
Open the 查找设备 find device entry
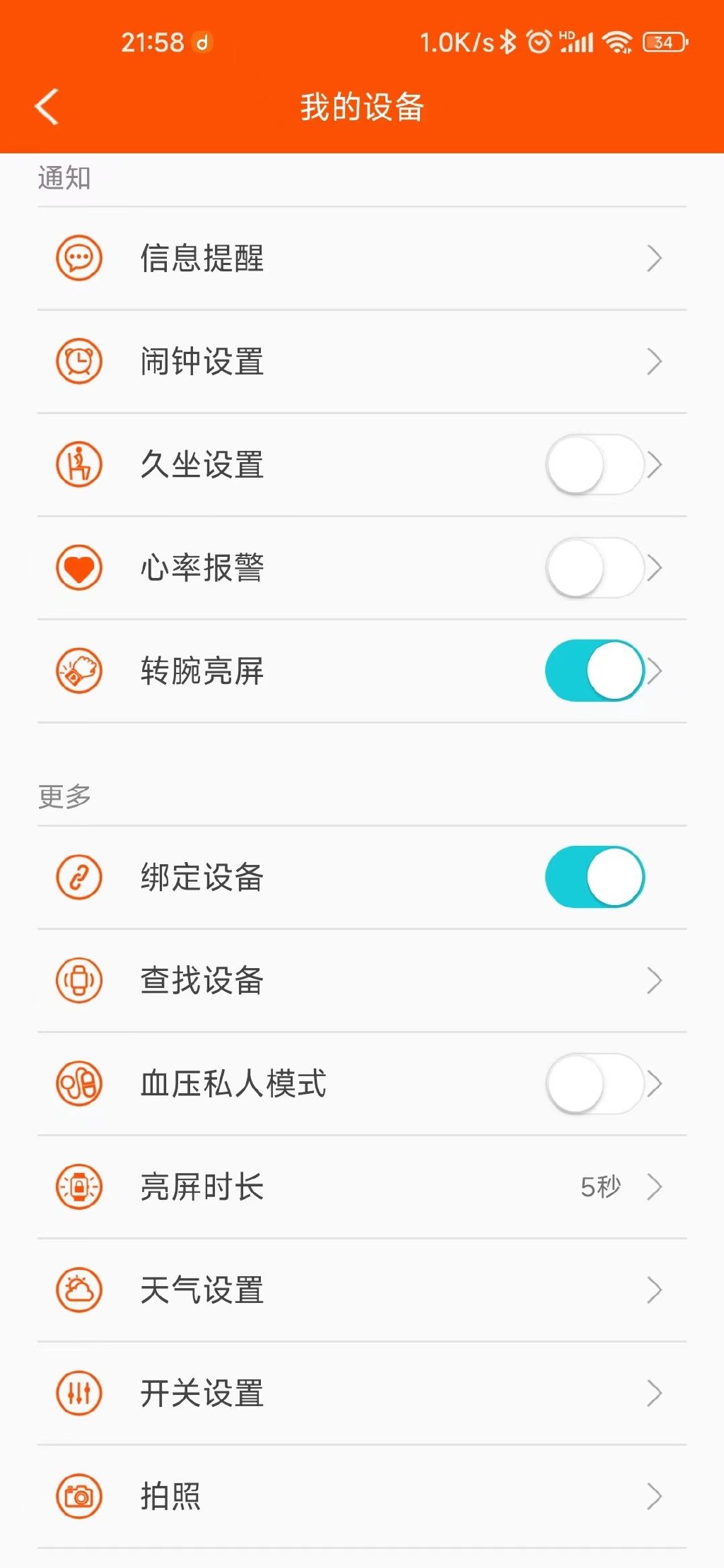pos(361,980)
